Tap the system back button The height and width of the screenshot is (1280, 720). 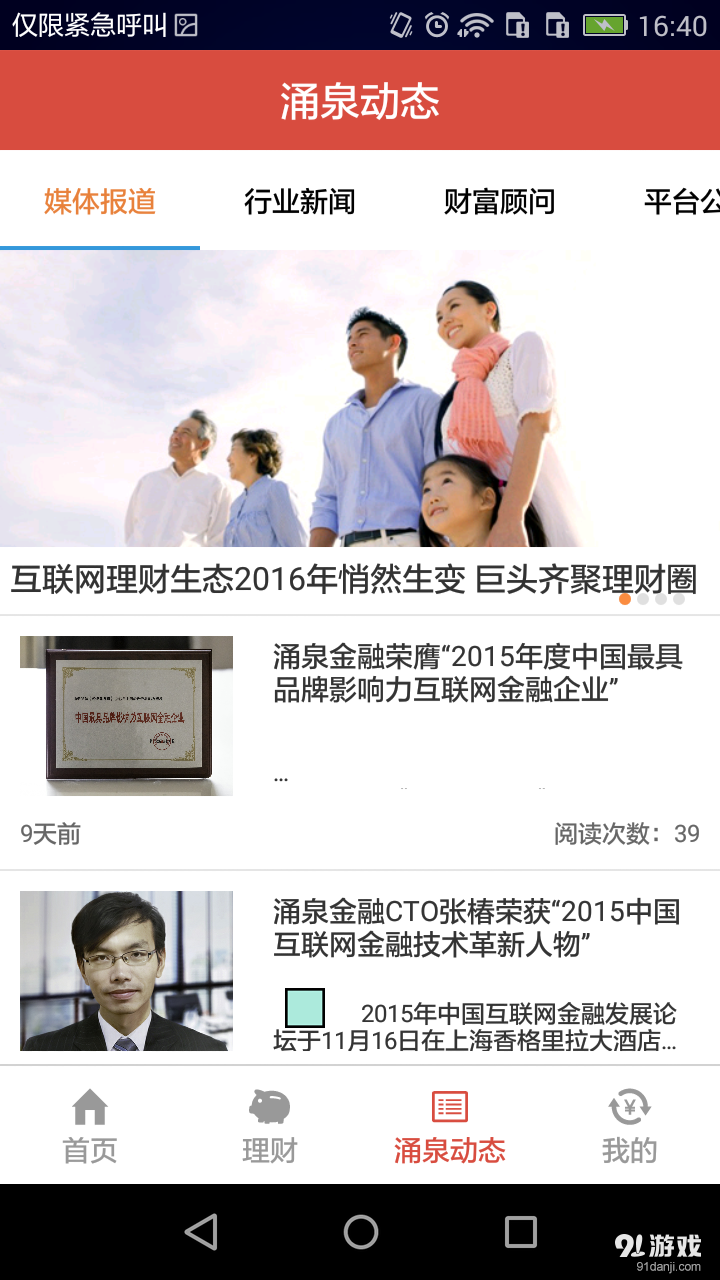201,1232
